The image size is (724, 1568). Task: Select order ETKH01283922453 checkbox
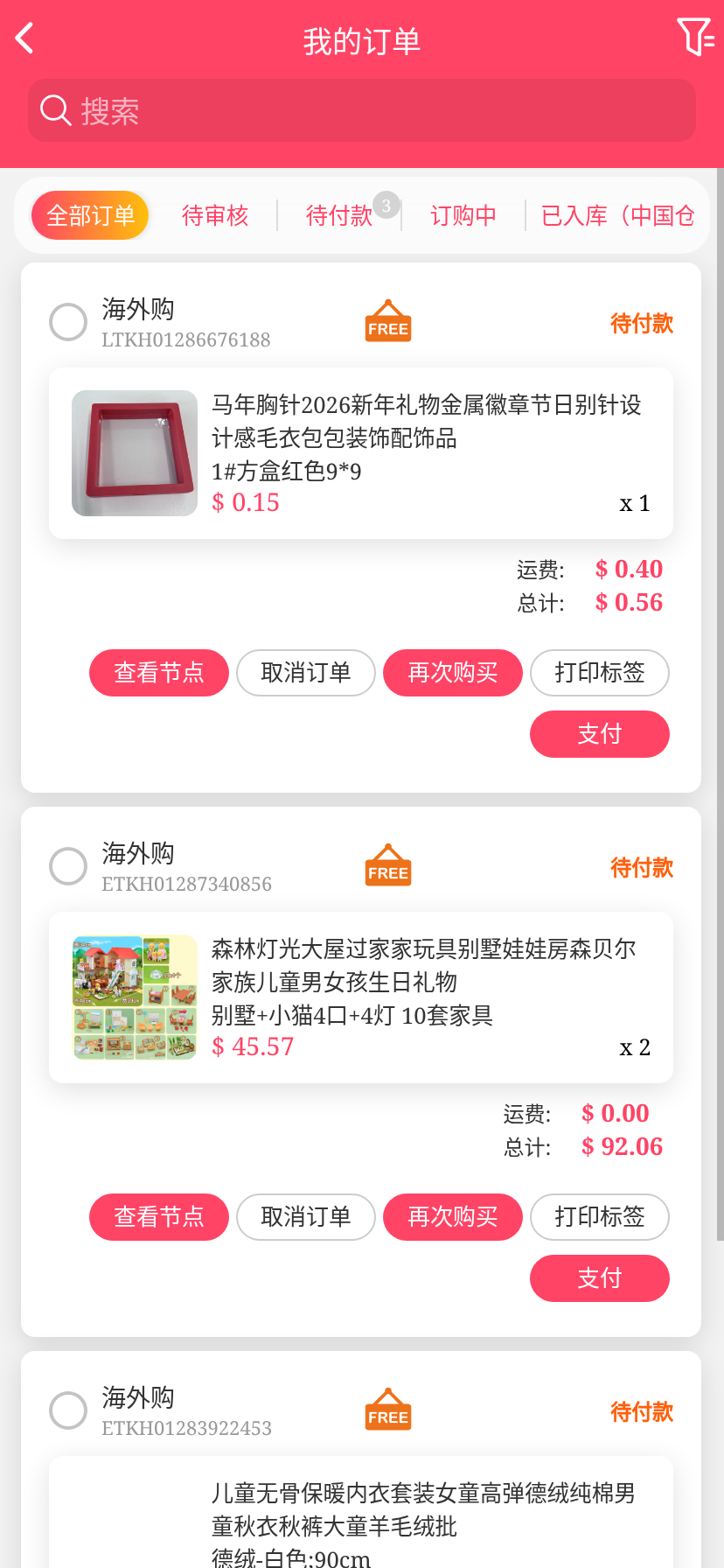[68, 1410]
